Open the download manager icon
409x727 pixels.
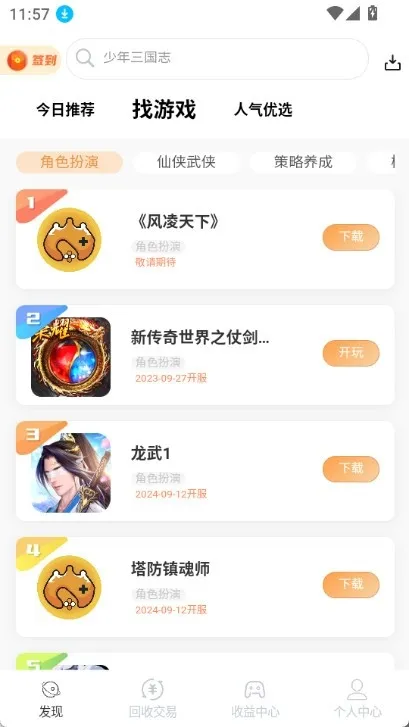click(392, 63)
